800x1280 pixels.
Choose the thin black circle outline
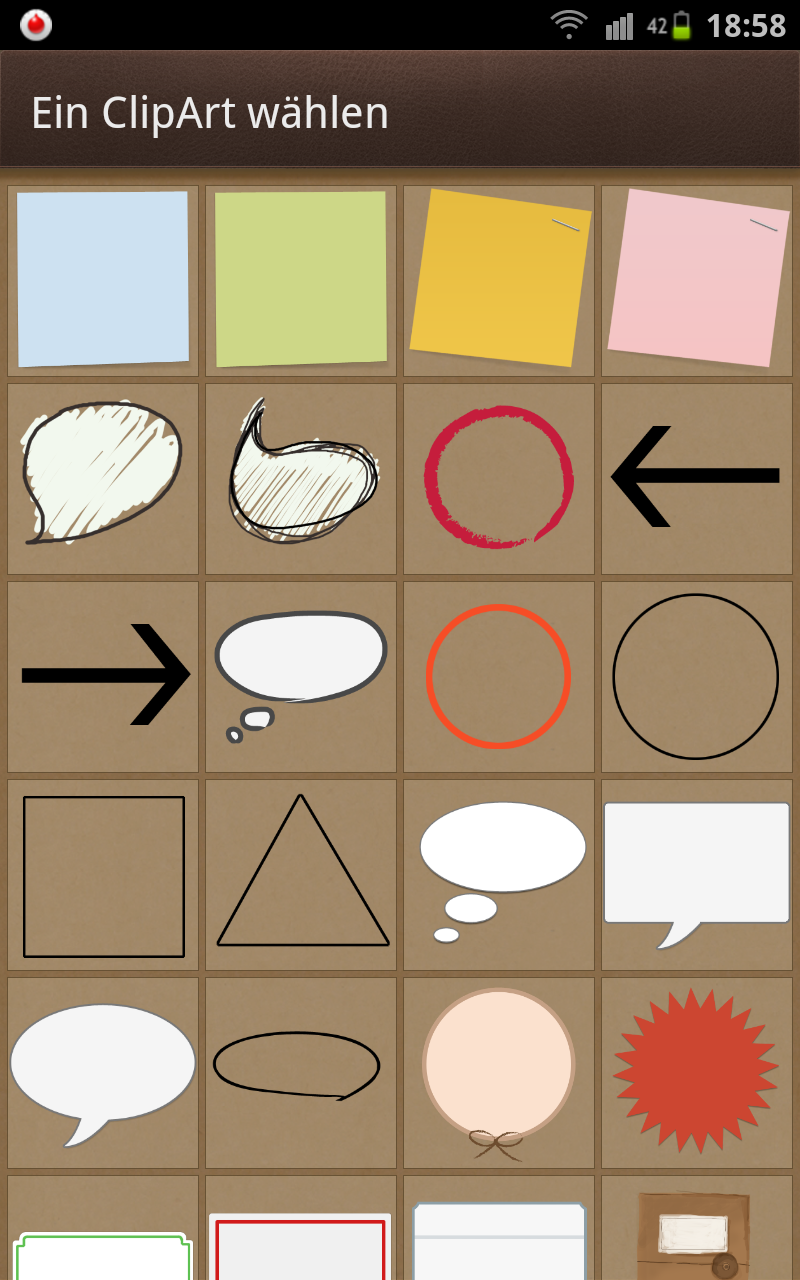pyautogui.click(x=697, y=676)
